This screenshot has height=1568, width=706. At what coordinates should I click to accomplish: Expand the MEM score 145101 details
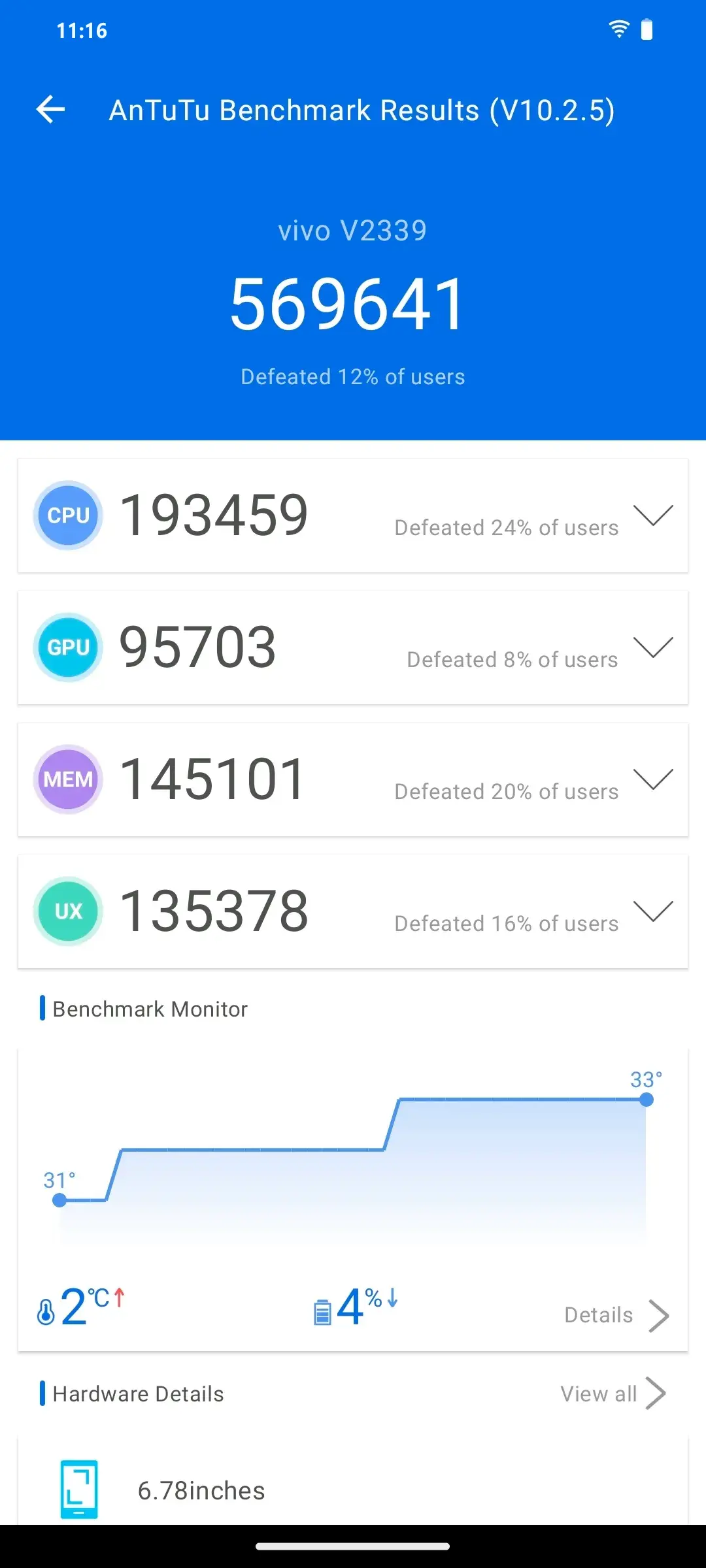[x=652, y=779]
